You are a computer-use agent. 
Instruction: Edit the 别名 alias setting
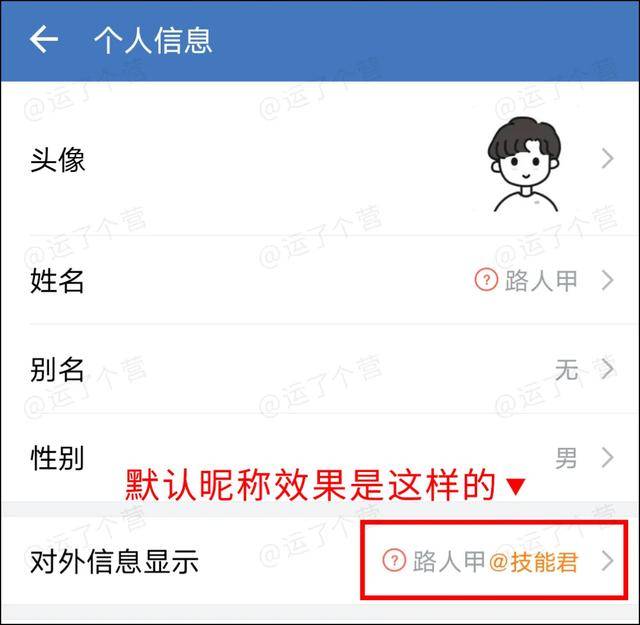(x=320, y=370)
